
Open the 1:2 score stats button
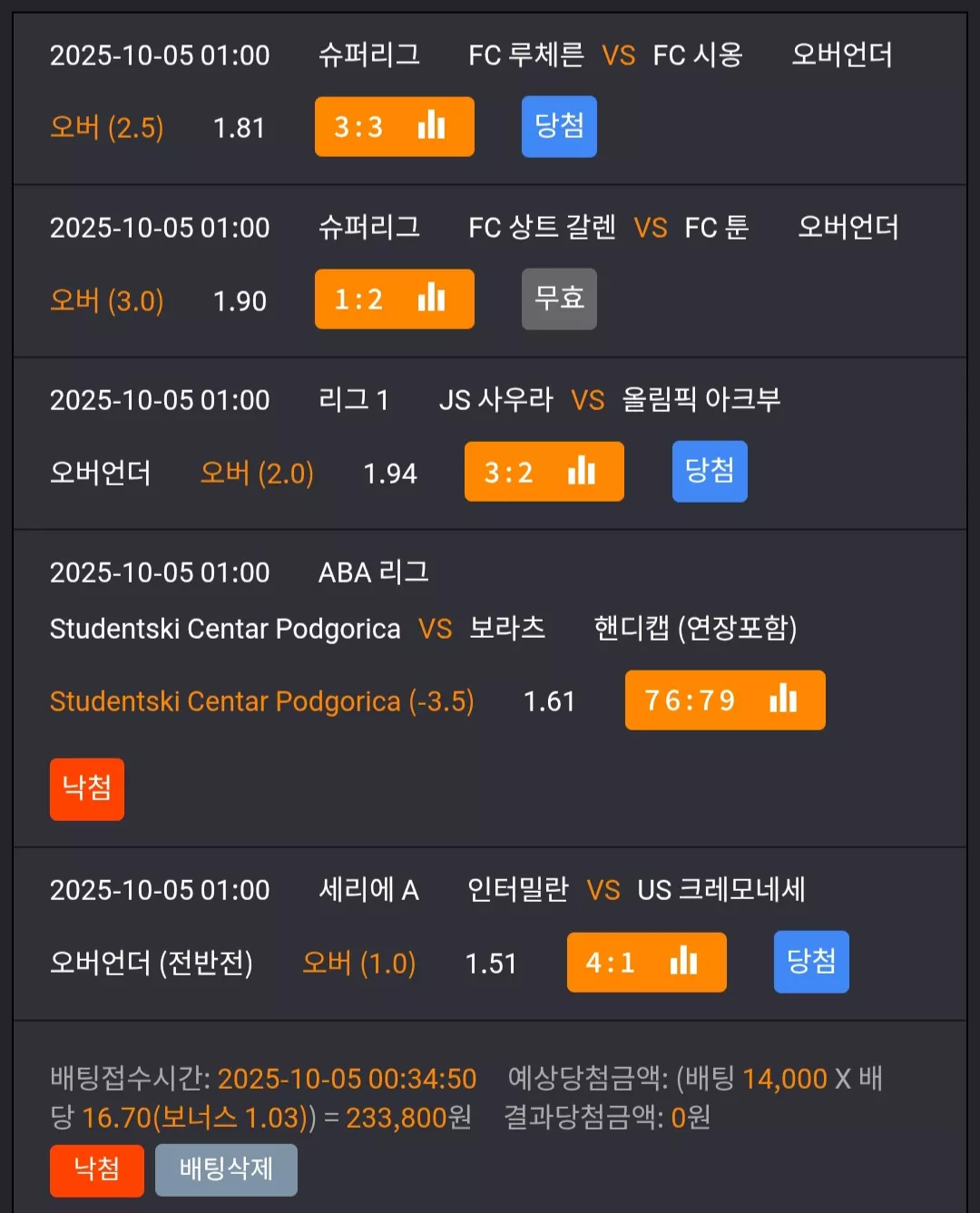pyautogui.click(x=394, y=299)
